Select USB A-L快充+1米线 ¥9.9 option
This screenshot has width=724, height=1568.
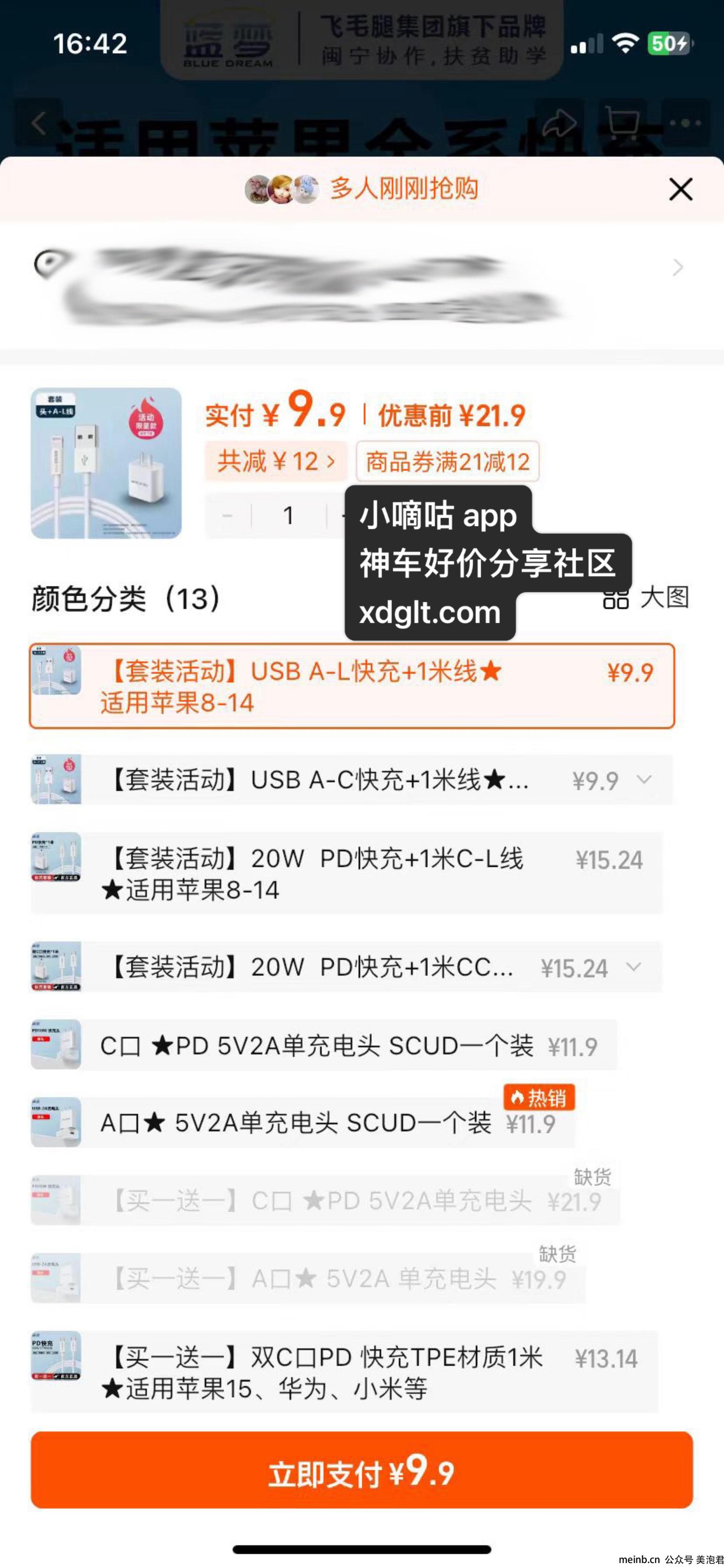(x=352, y=686)
